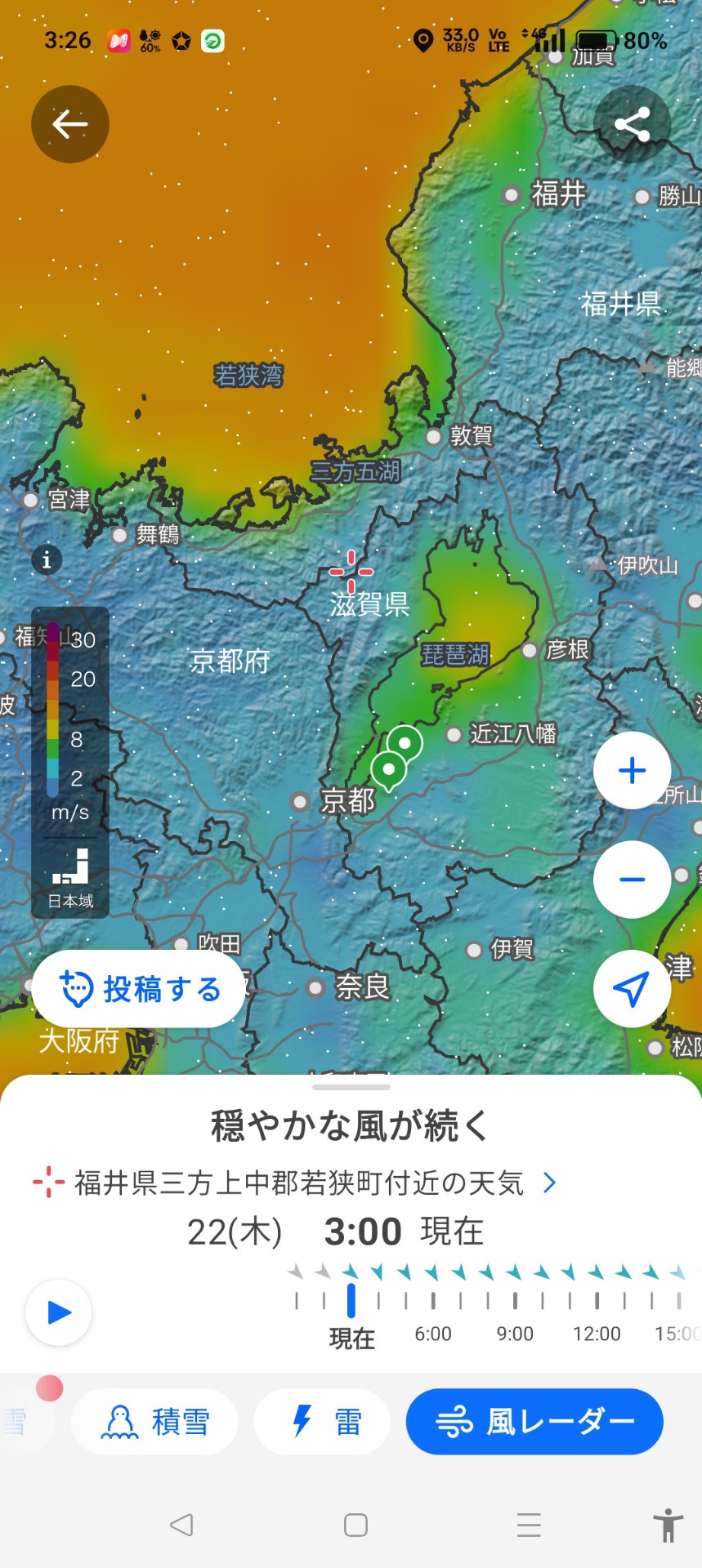Switch to 雷 lightning layer
The width and height of the screenshot is (702, 1568).
click(322, 1422)
